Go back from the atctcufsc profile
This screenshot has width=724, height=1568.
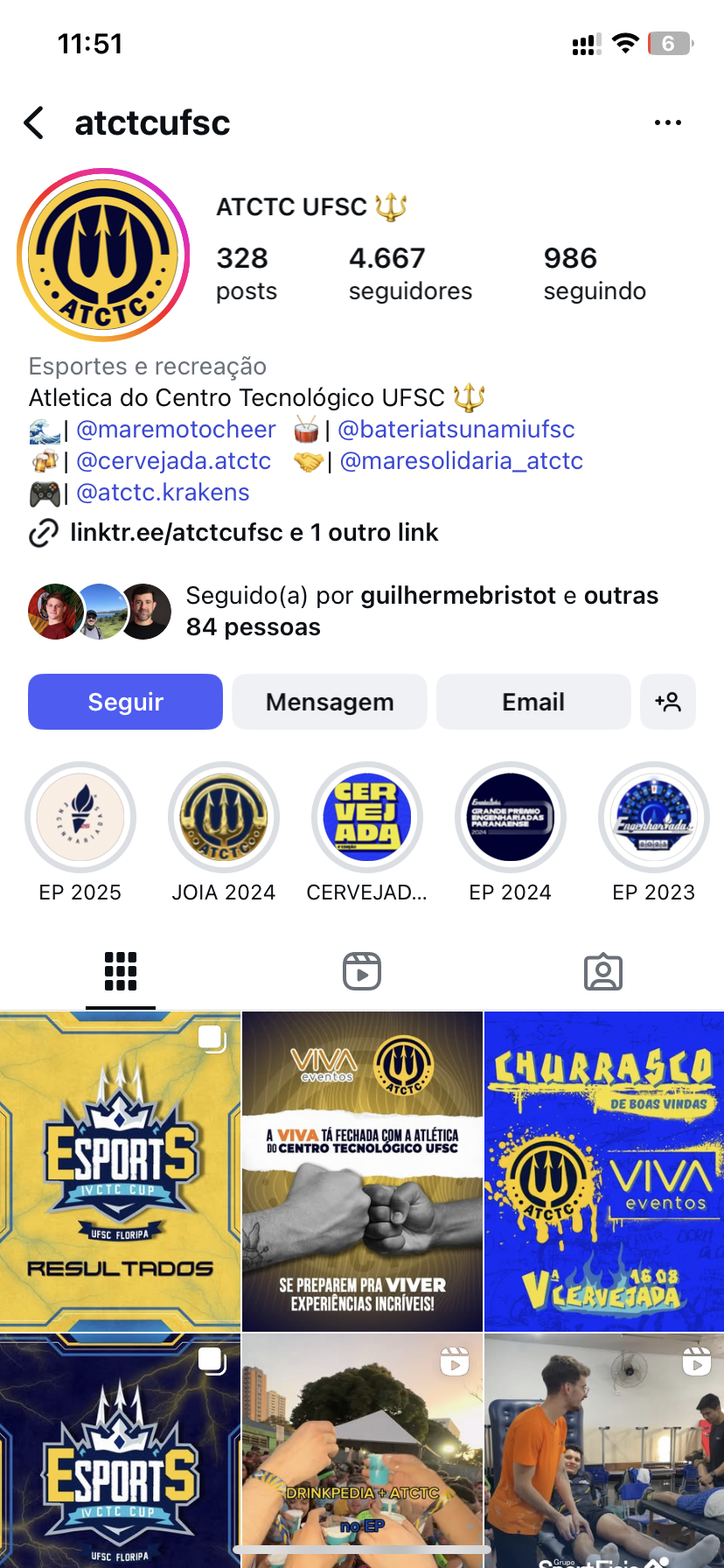[35, 123]
